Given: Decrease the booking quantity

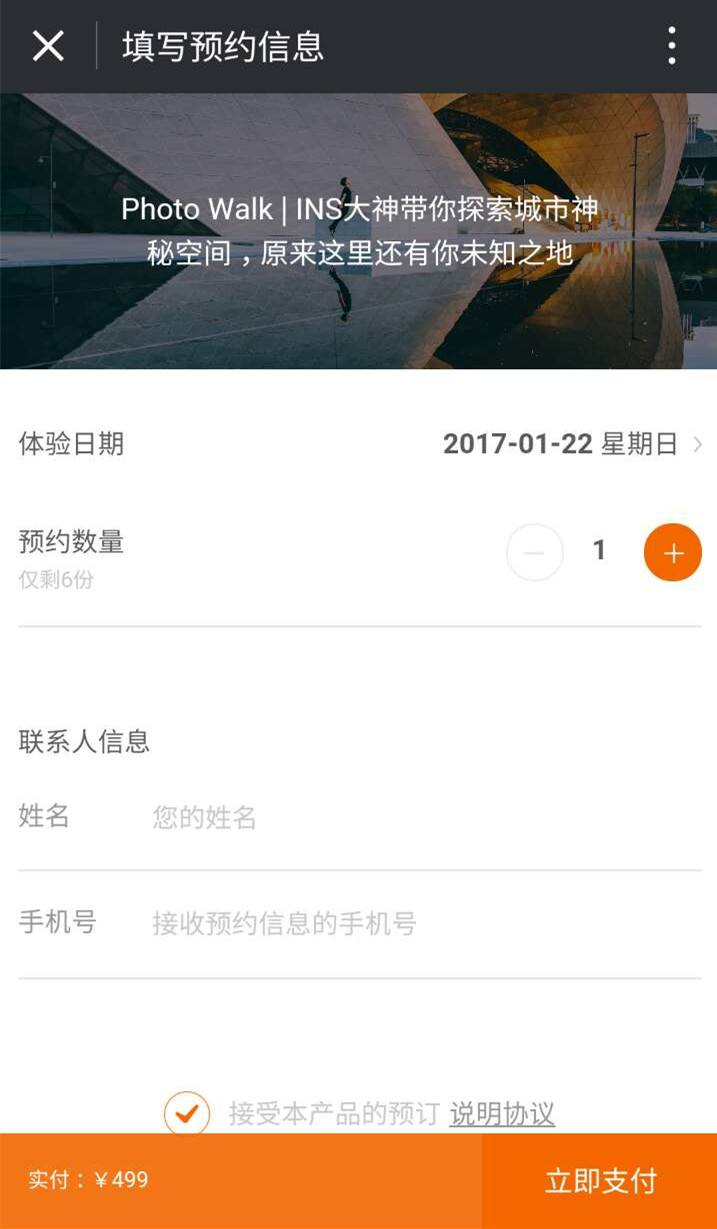Looking at the screenshot, I should [x=535, y=552].
